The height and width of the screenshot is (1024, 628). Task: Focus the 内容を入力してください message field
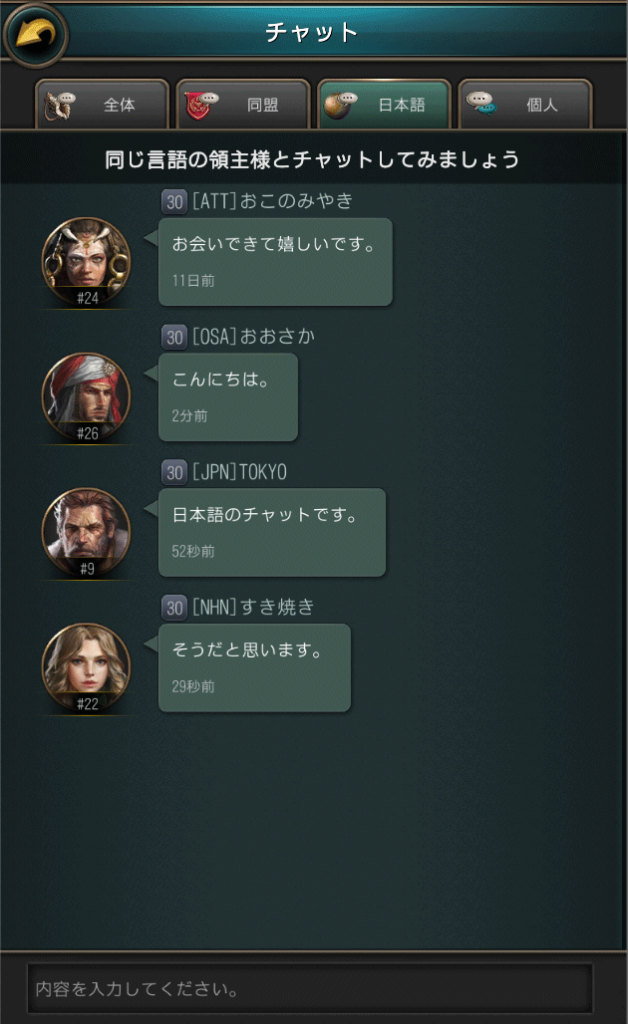tap(310, 989)
